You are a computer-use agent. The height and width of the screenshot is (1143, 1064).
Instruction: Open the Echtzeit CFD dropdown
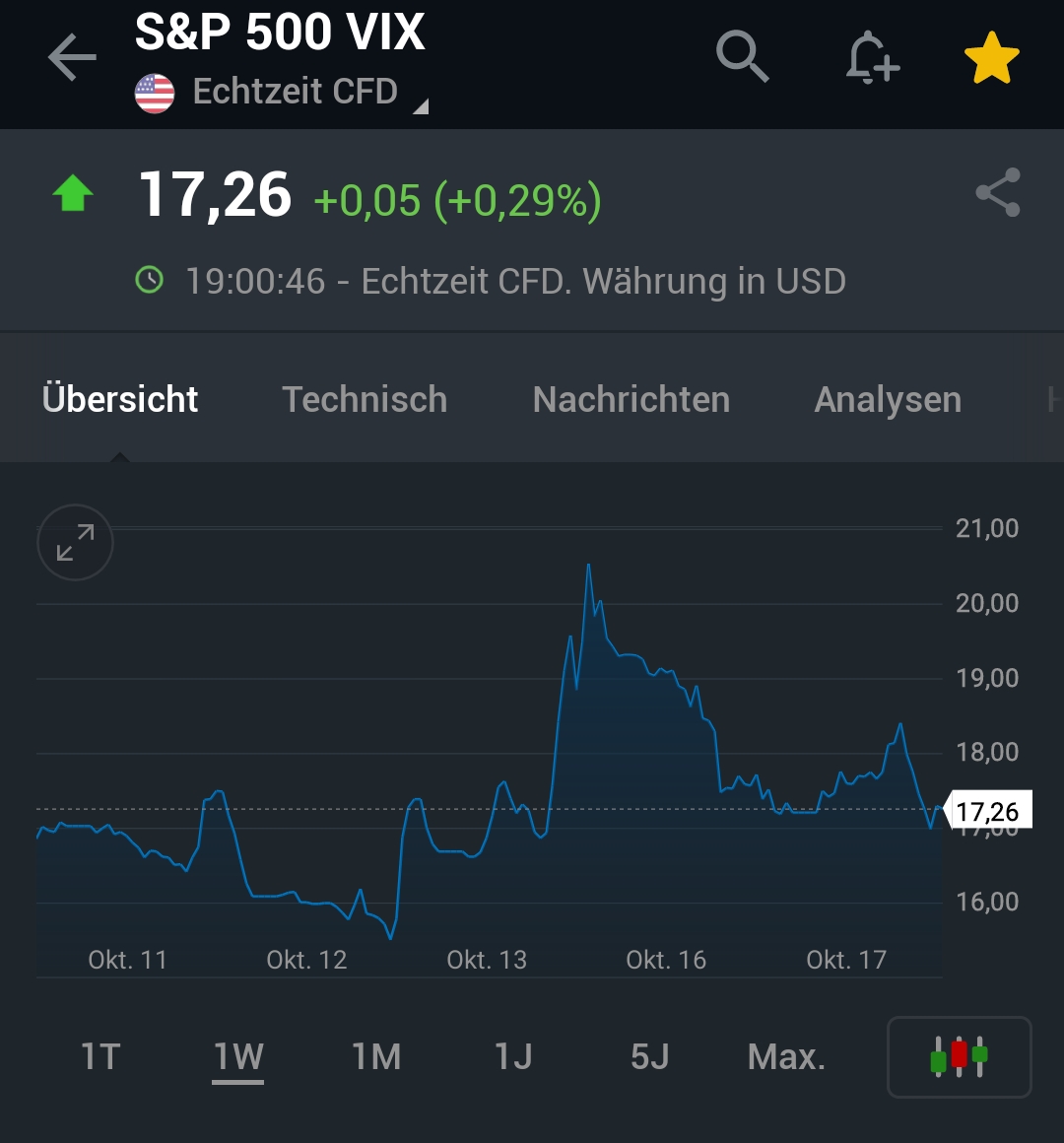click(296, 92)
